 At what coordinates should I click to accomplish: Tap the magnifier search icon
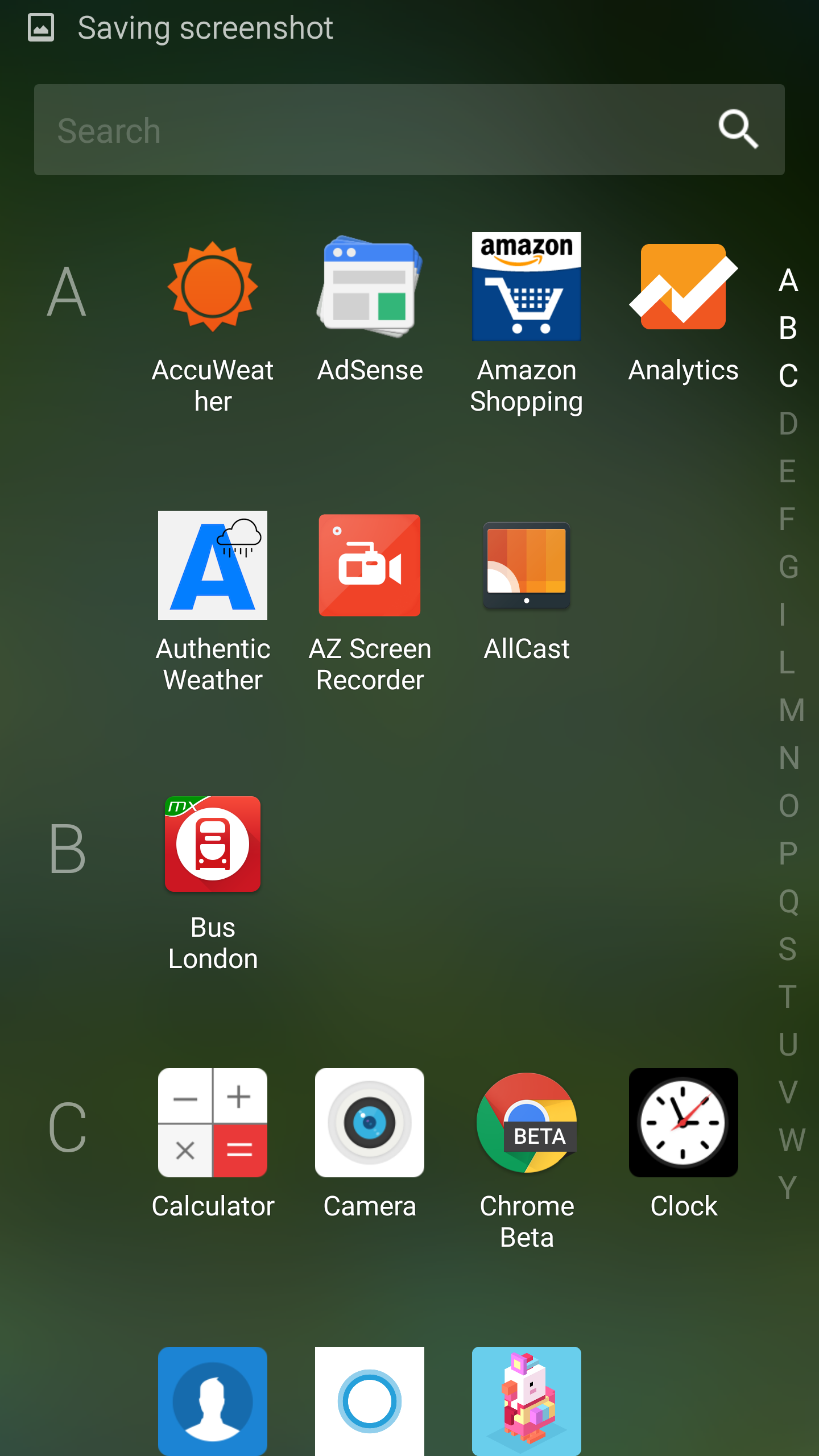click(738, 129)
